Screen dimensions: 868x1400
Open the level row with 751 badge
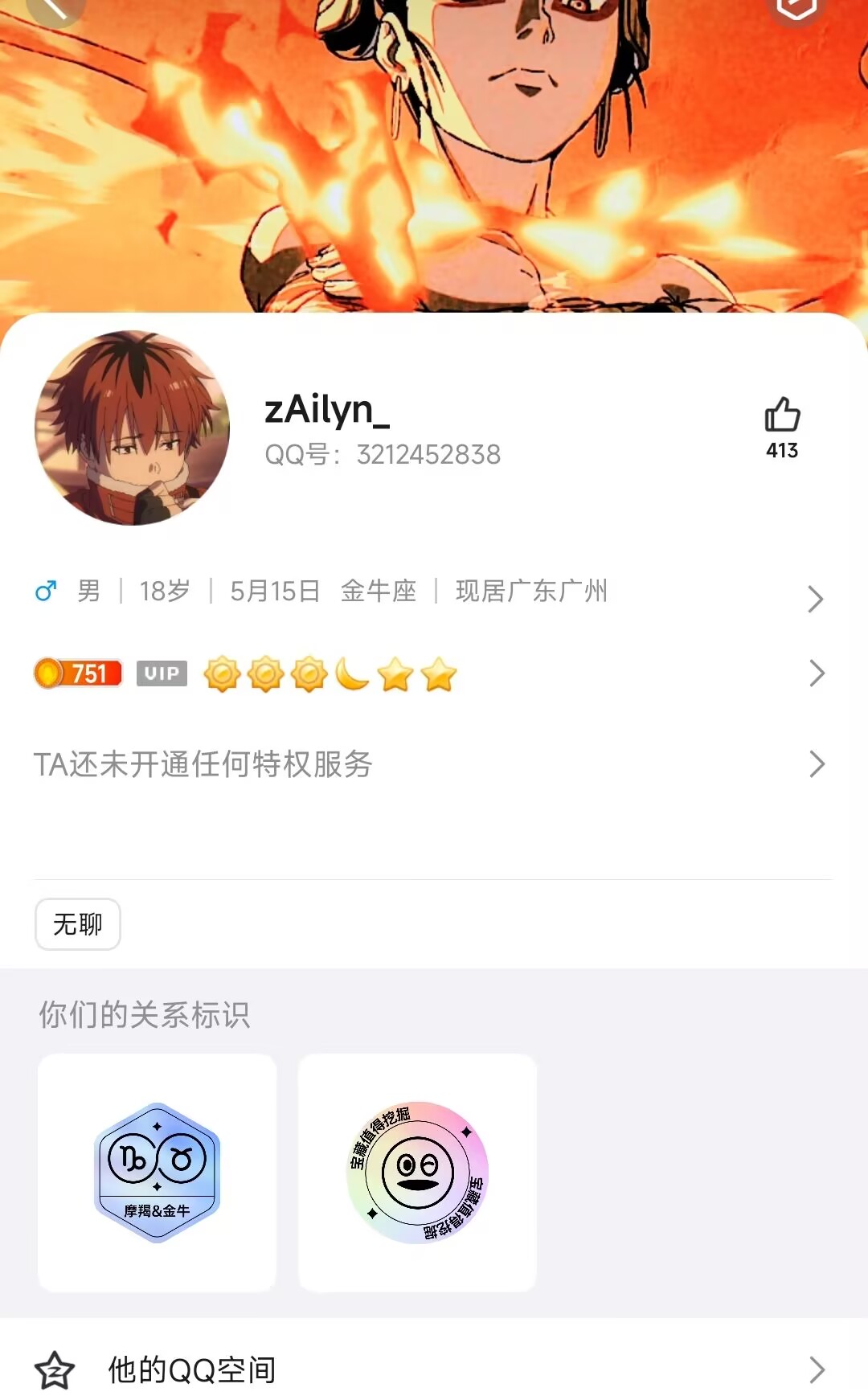[x=434, y=673]
